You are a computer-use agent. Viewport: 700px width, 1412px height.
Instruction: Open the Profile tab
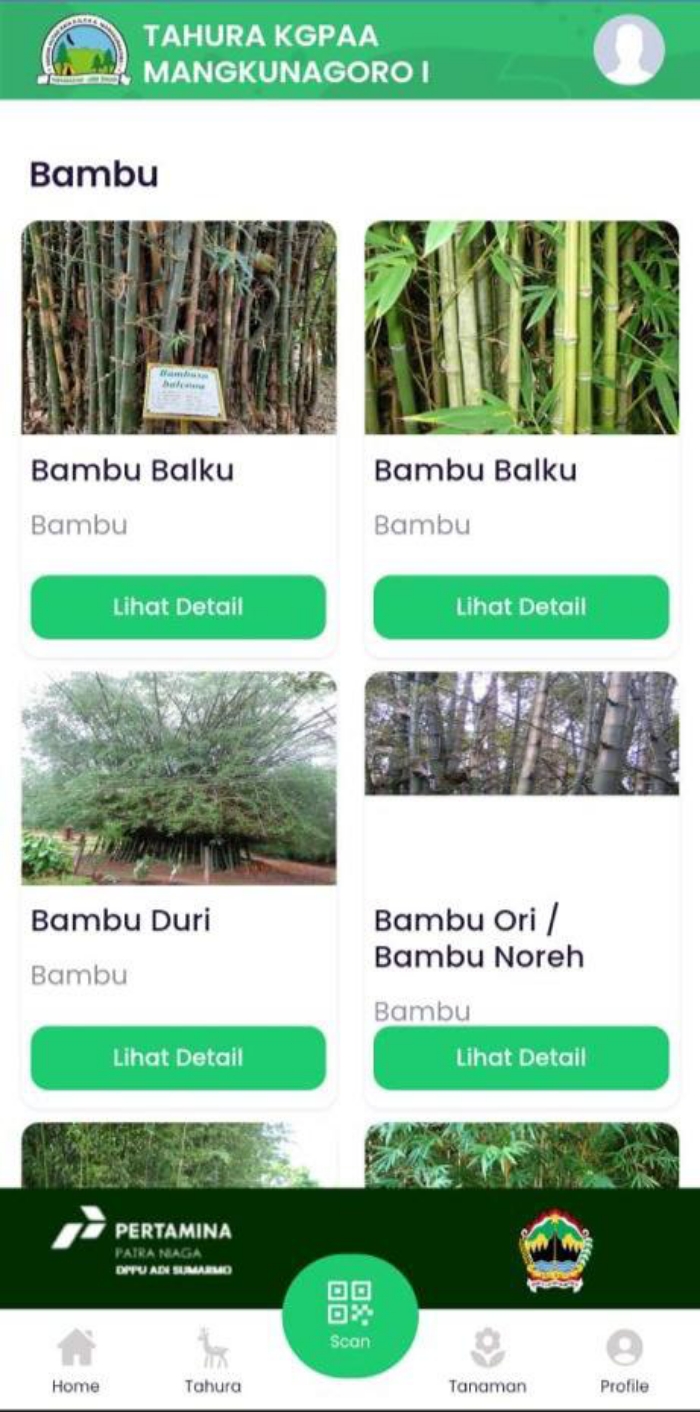(x=624, y=1360)
